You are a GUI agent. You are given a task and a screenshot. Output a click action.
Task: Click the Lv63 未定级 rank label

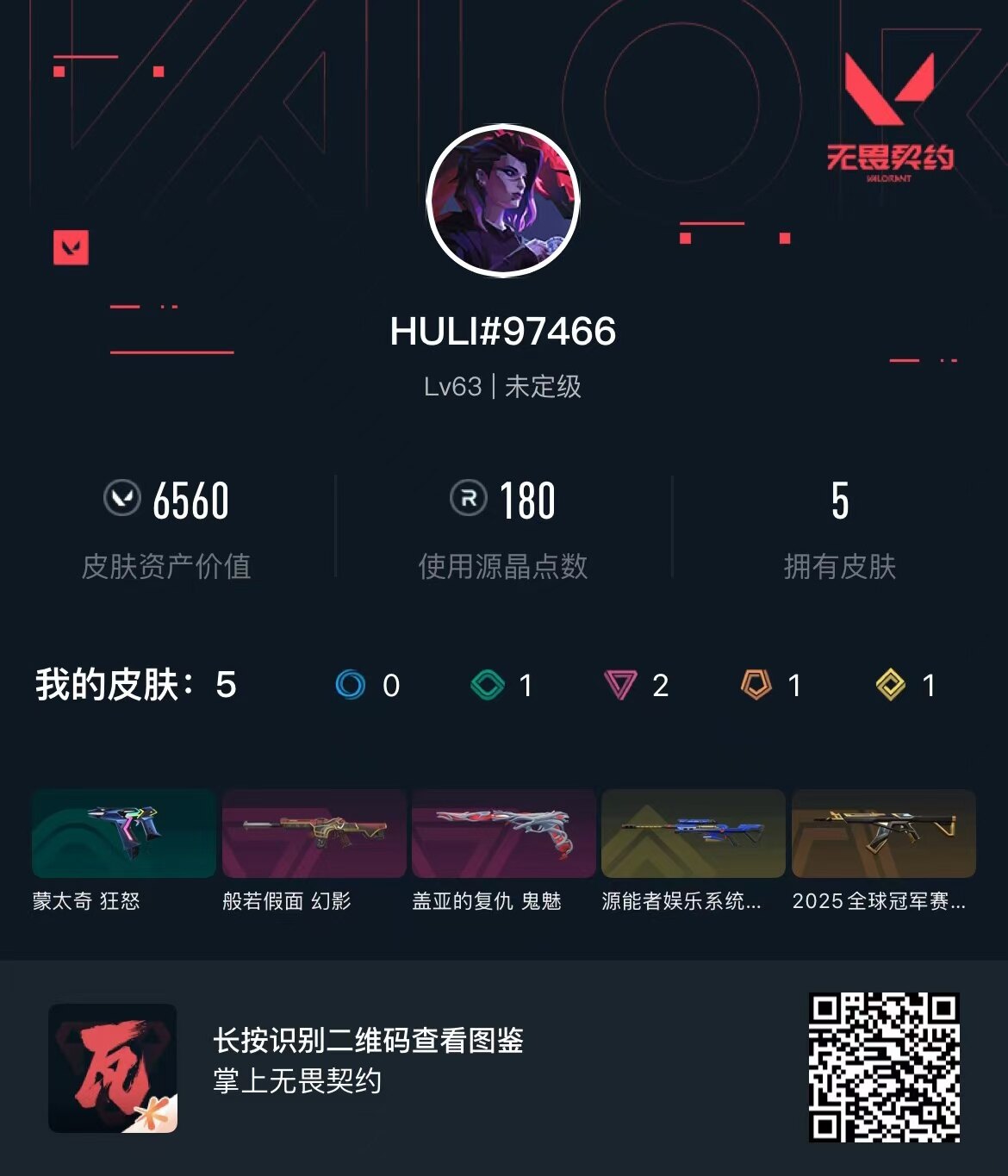pyautogui.click(x=504, y=387)
